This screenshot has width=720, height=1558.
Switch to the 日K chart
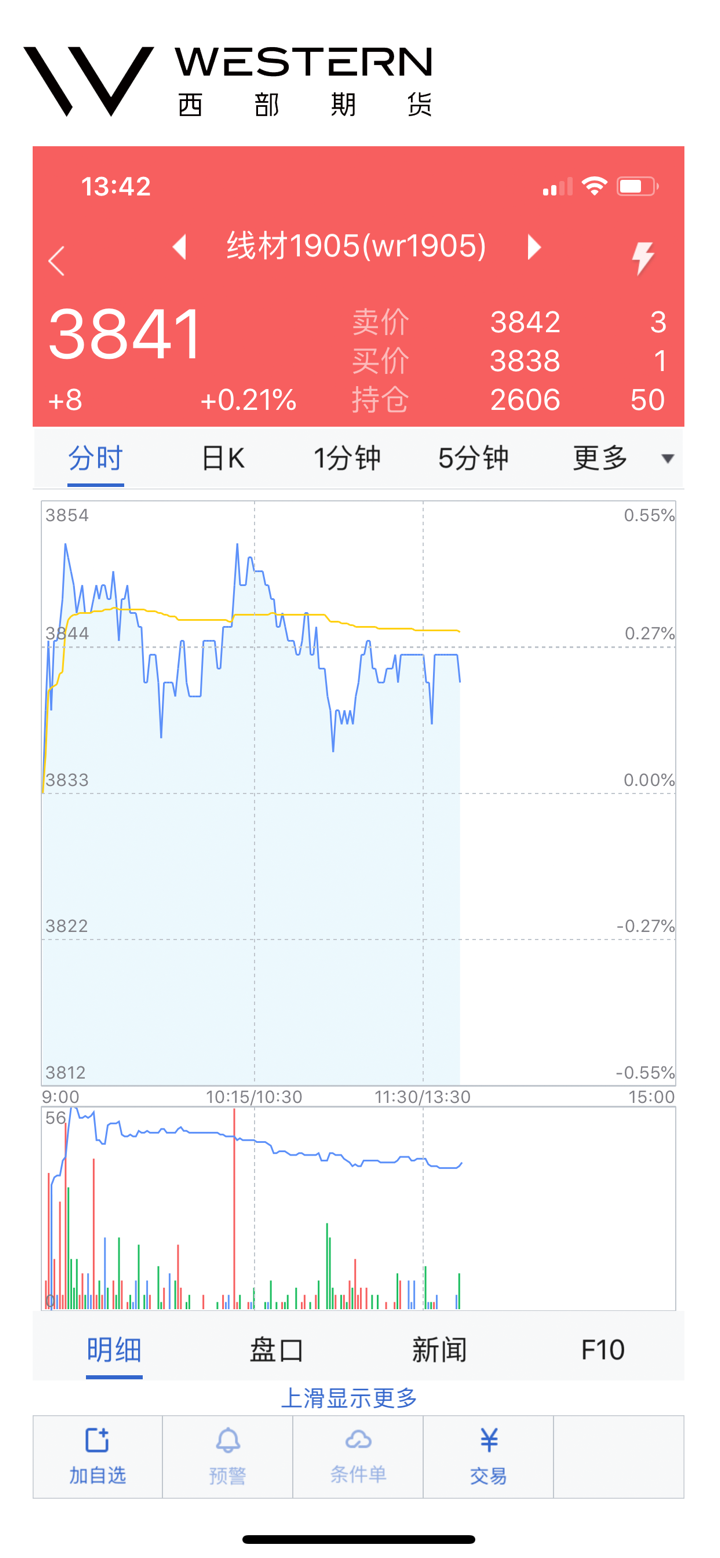[x=223, y=459]
